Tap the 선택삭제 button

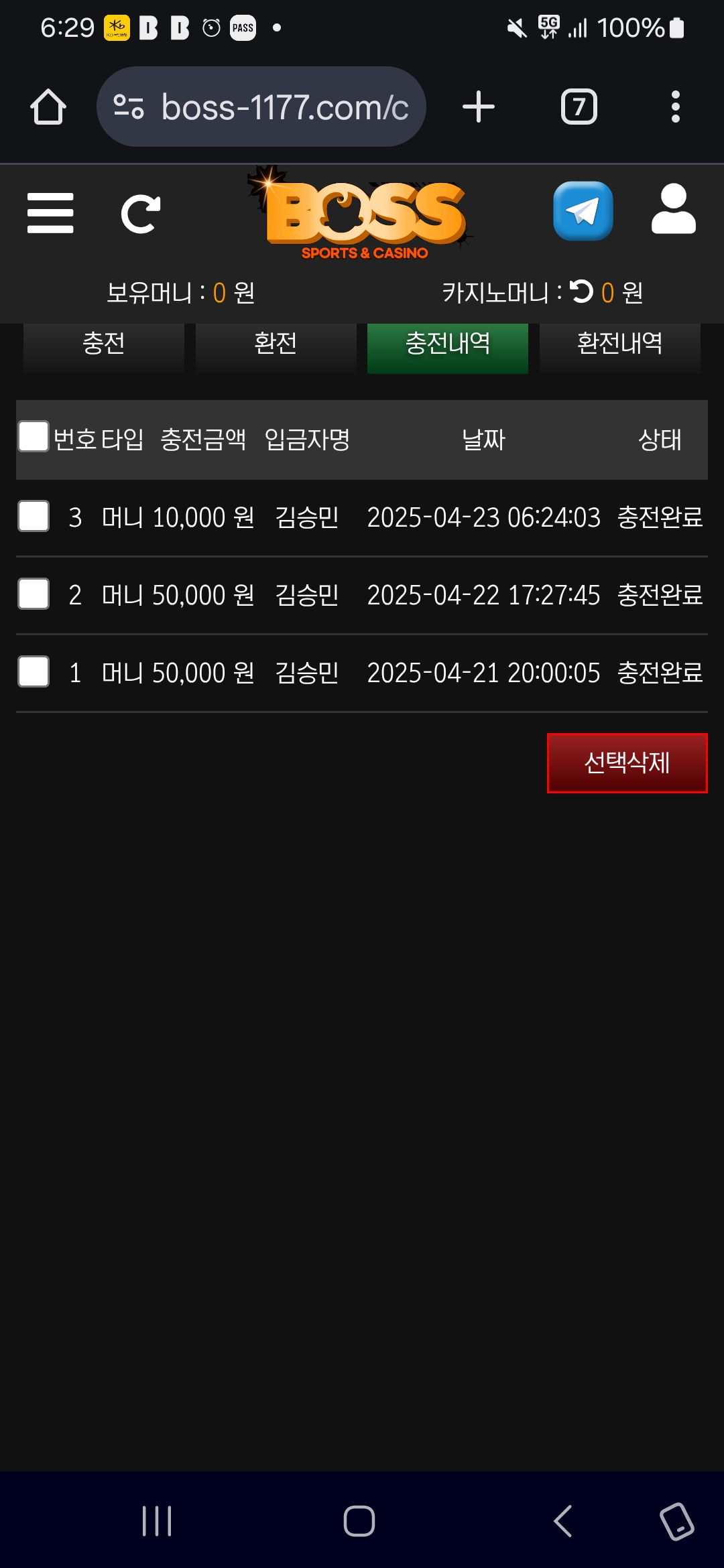pyautogui.click(x=627, y=763)
